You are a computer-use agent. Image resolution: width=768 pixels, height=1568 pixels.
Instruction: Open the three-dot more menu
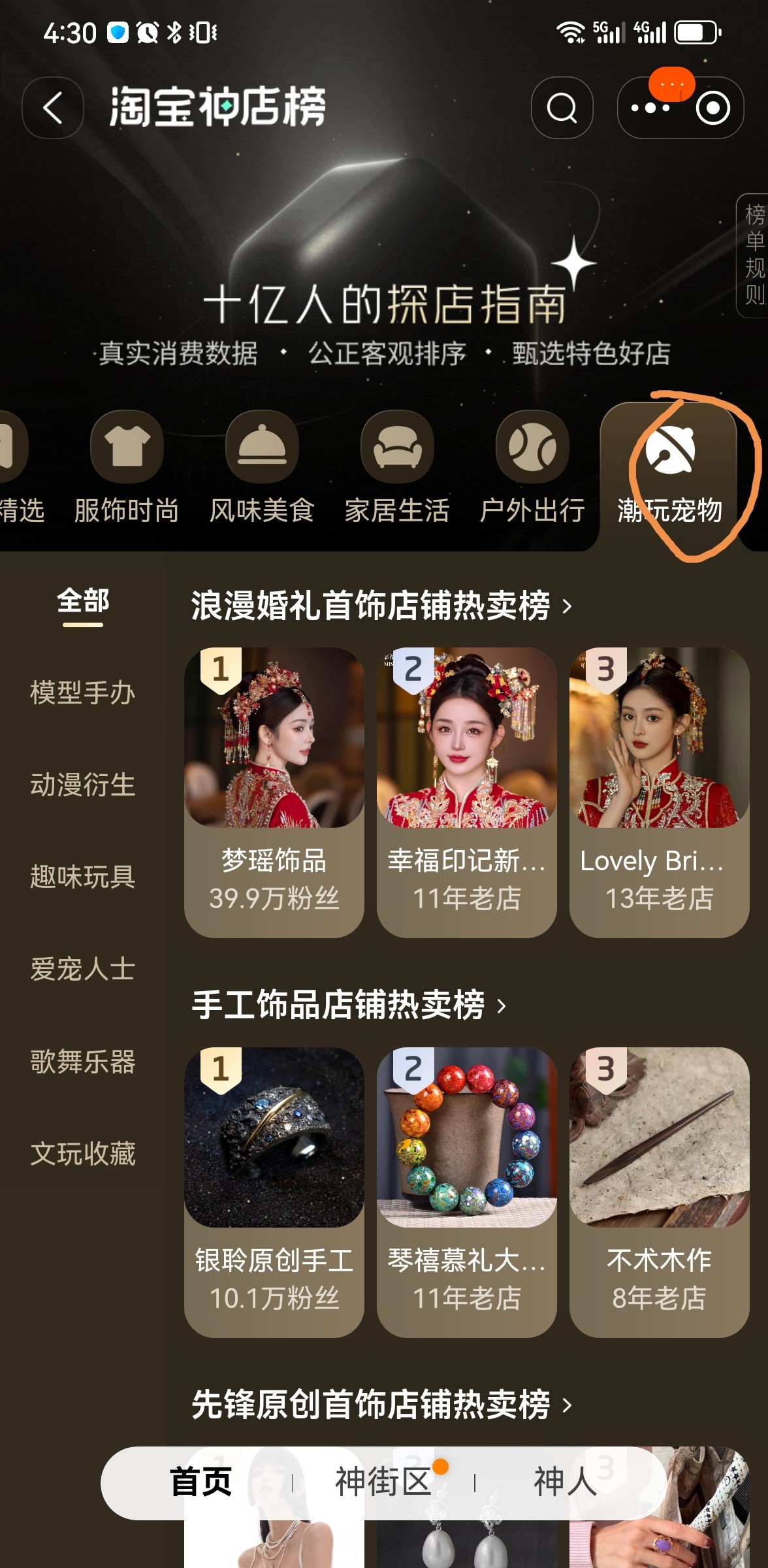pyautogui.click(x=650, y=108)
